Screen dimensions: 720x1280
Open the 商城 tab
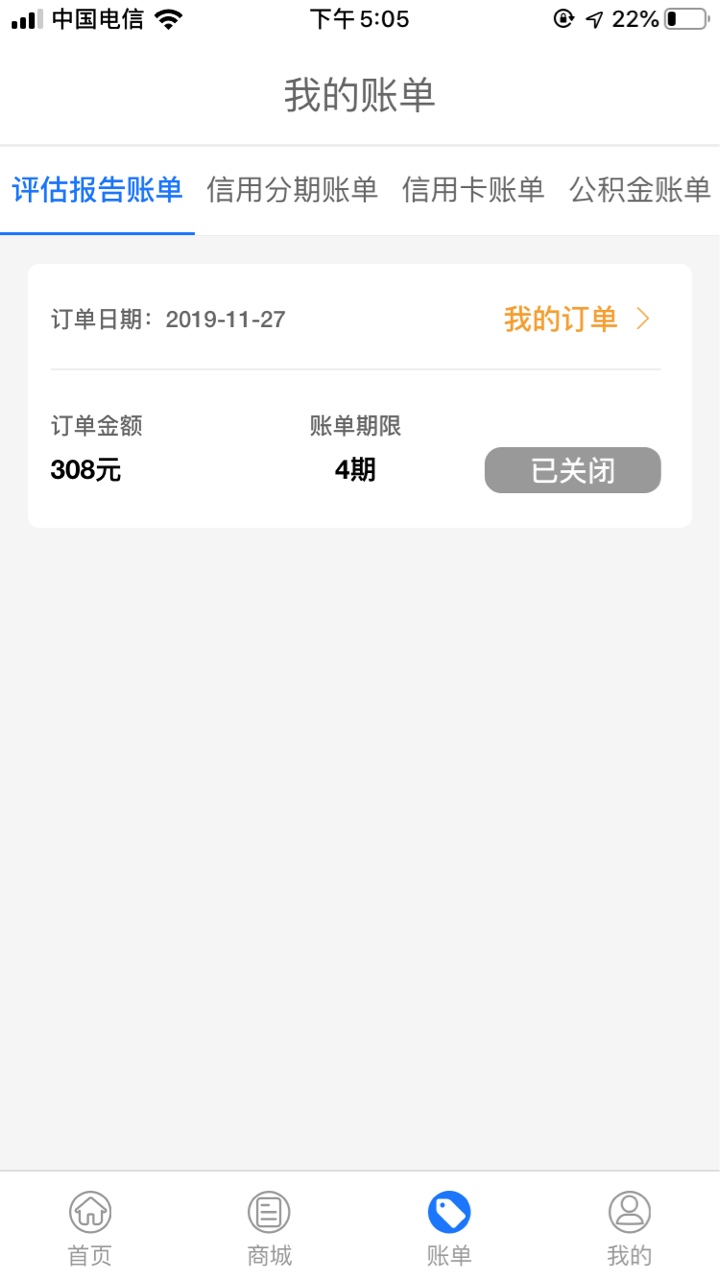pyautogui.click(x=269, y=1229)
